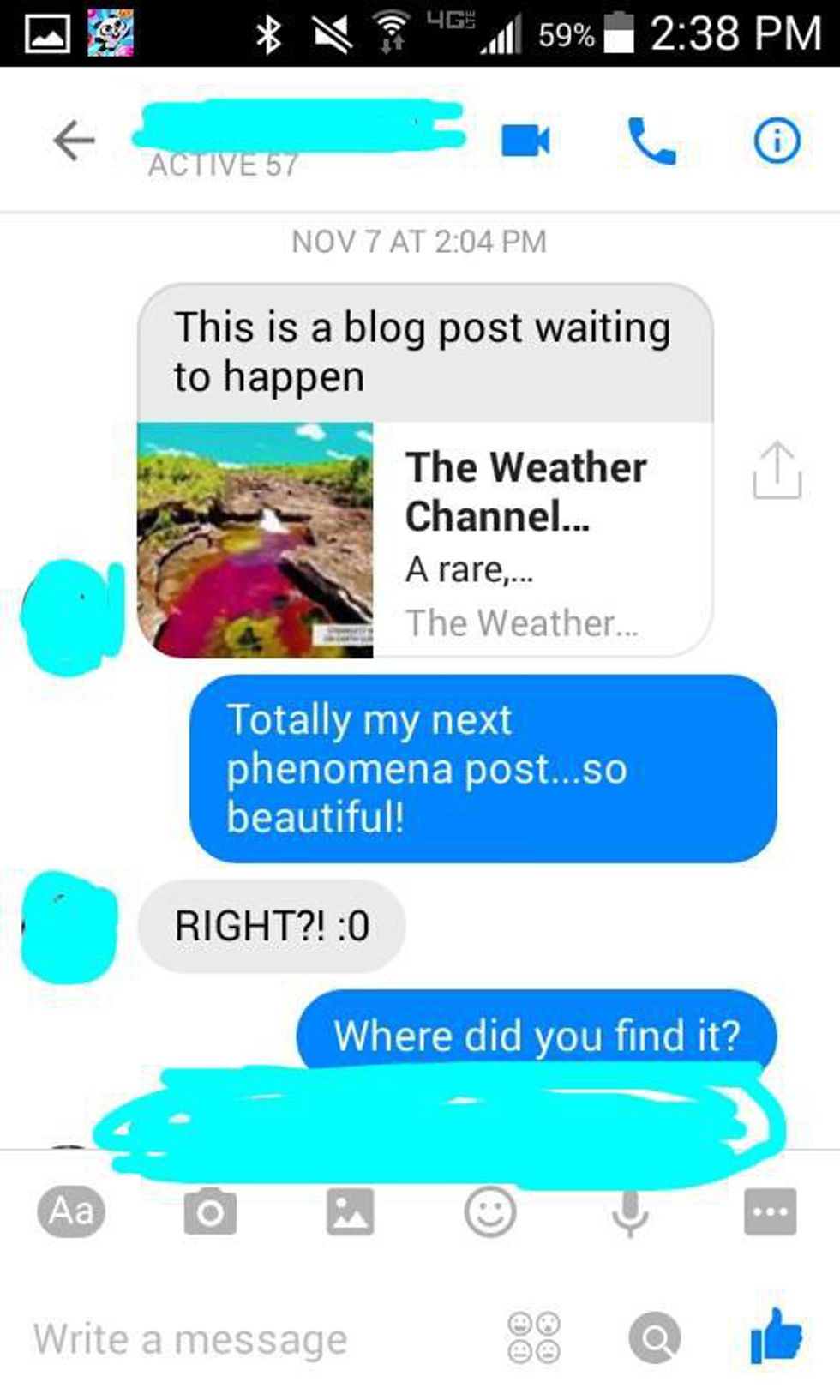Go back to the conversation list

[75, 141]
